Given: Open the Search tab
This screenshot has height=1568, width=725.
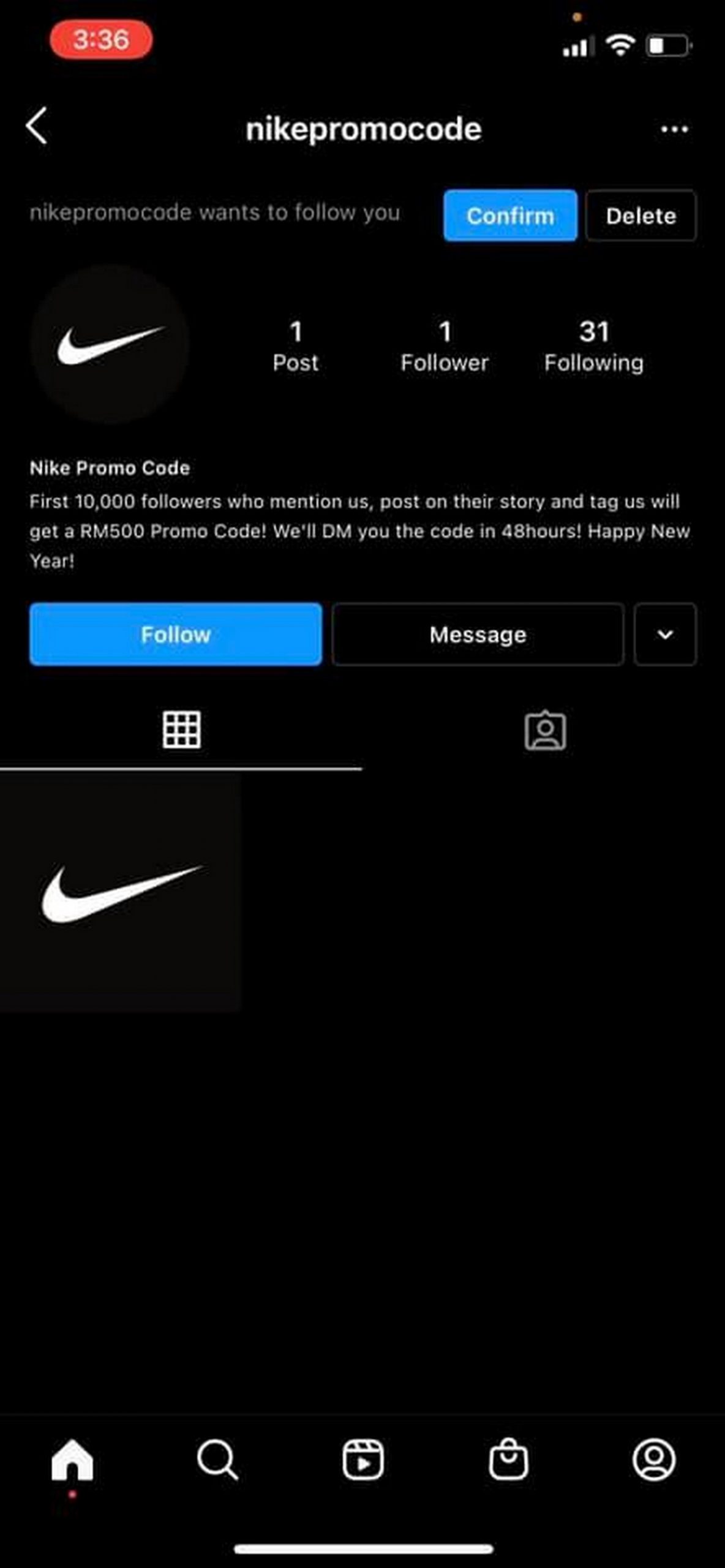Looking at the screenshot, I should tap(217, 1460).
